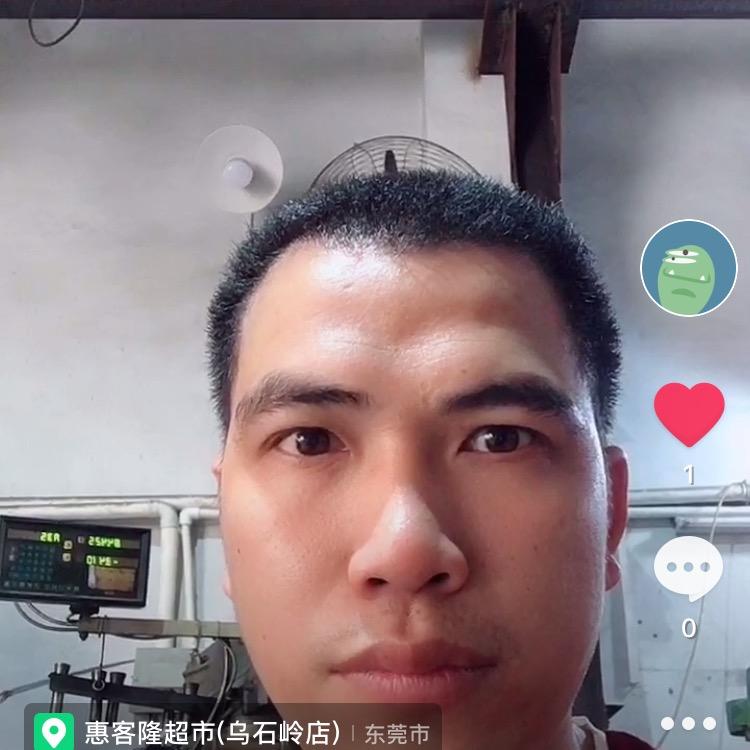The height and width of the screenshot is (750, 750).
Task: Open location tag 惠客隆超市(乌石岭店)
Action: [212, 733]
